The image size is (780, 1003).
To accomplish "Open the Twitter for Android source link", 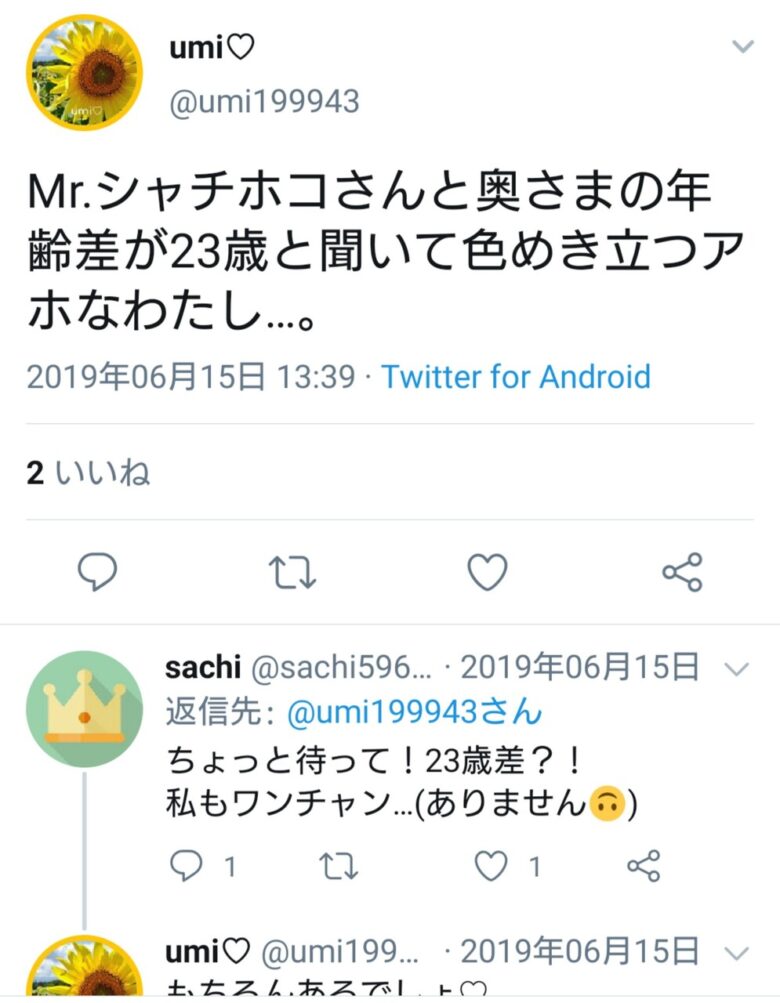I will click(516, 377).
